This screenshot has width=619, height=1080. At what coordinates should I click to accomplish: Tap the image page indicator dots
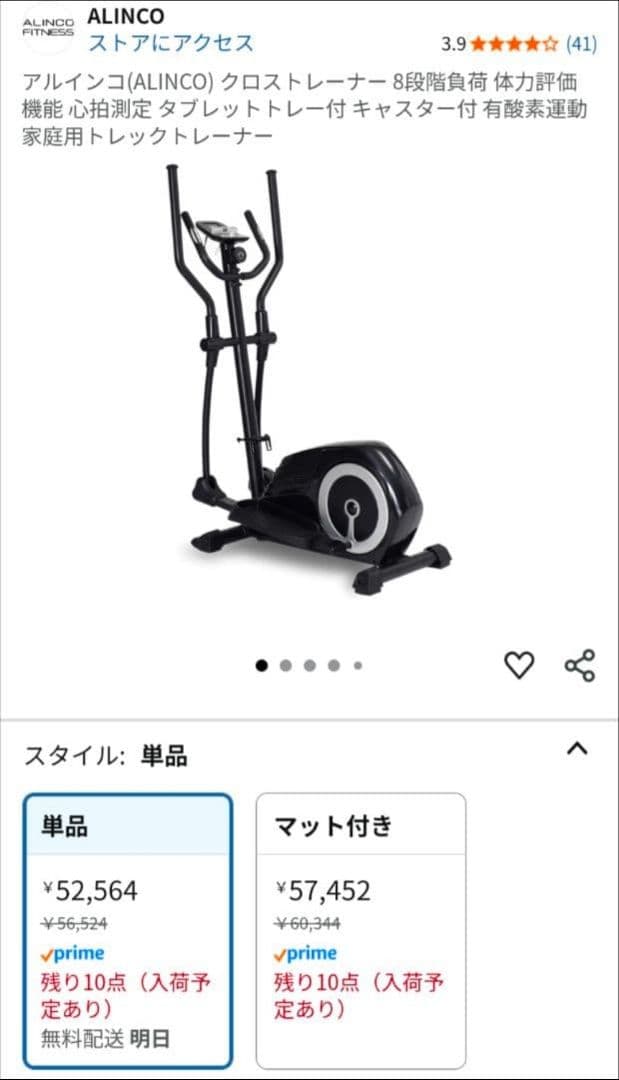tap(309, 665)
